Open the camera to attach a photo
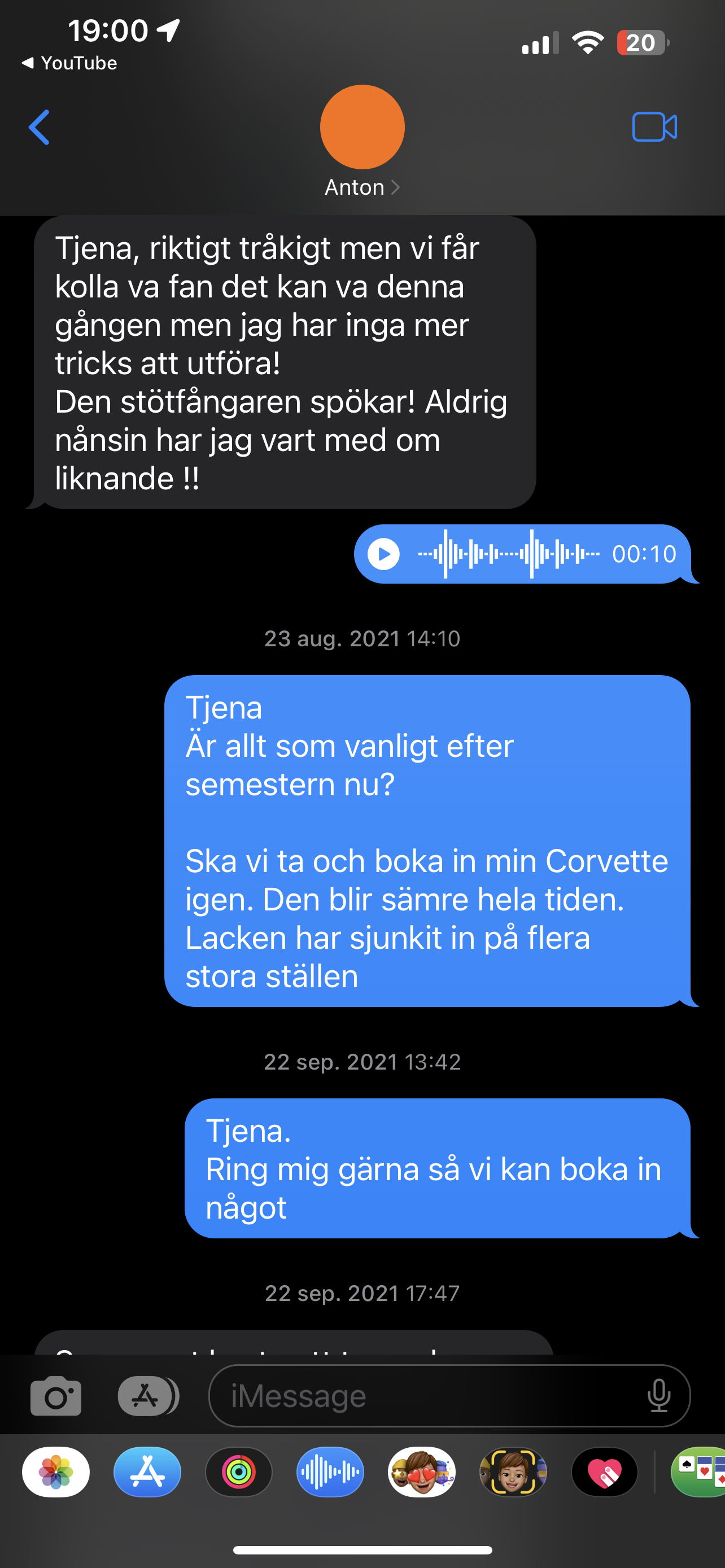Screen dimensions: 725x1568 (56, 1396)
